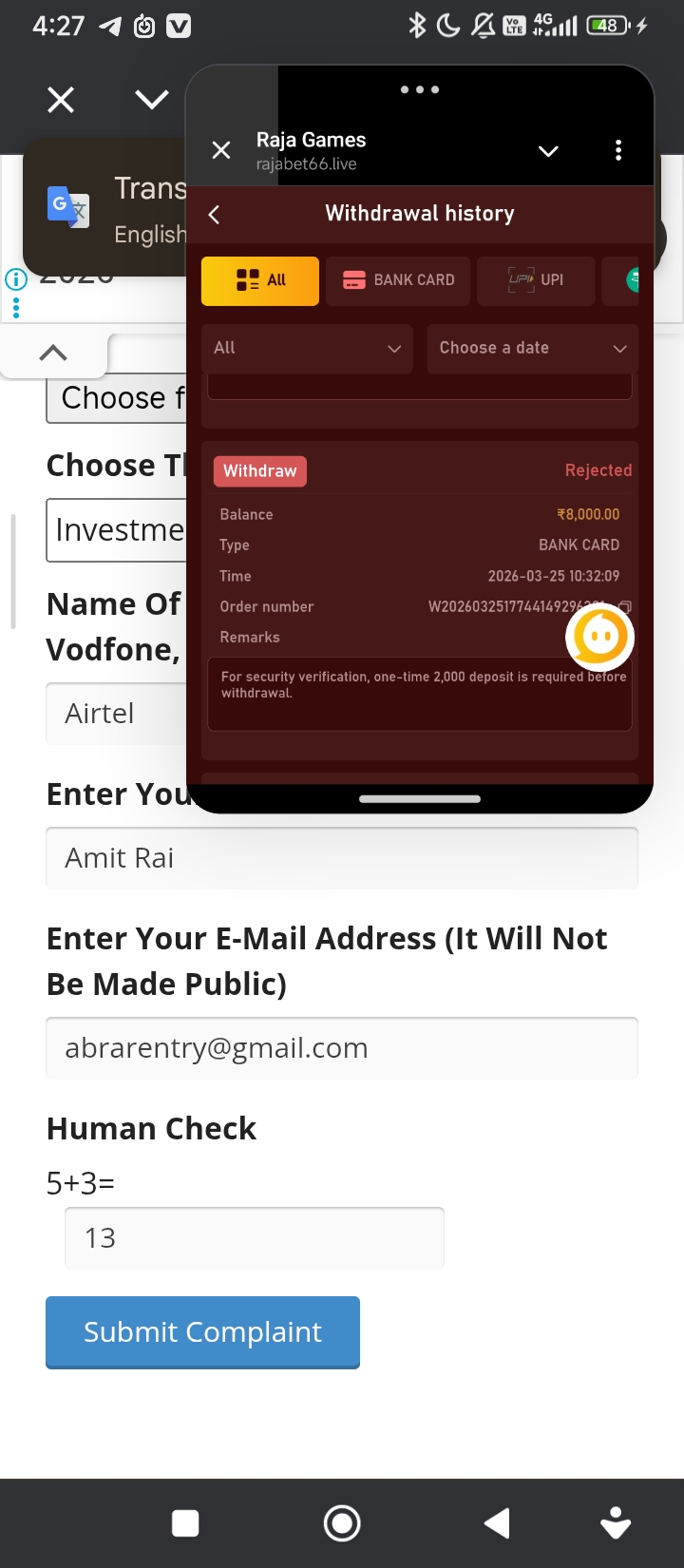Go to home screen via system home
Screen dimensions: 684x1568
(342, 1523)
